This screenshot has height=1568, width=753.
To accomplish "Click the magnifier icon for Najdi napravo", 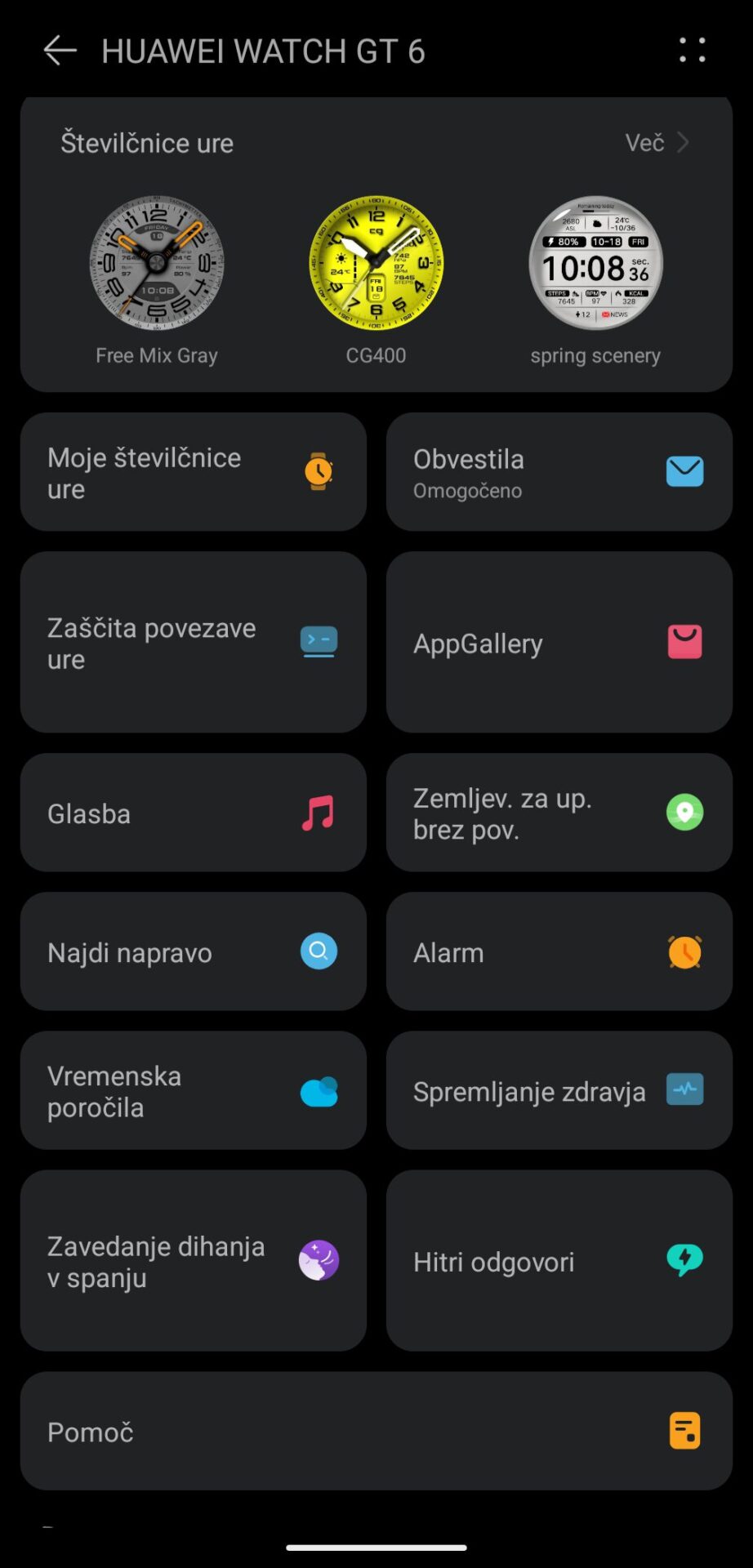I will [x=318, y=951].
